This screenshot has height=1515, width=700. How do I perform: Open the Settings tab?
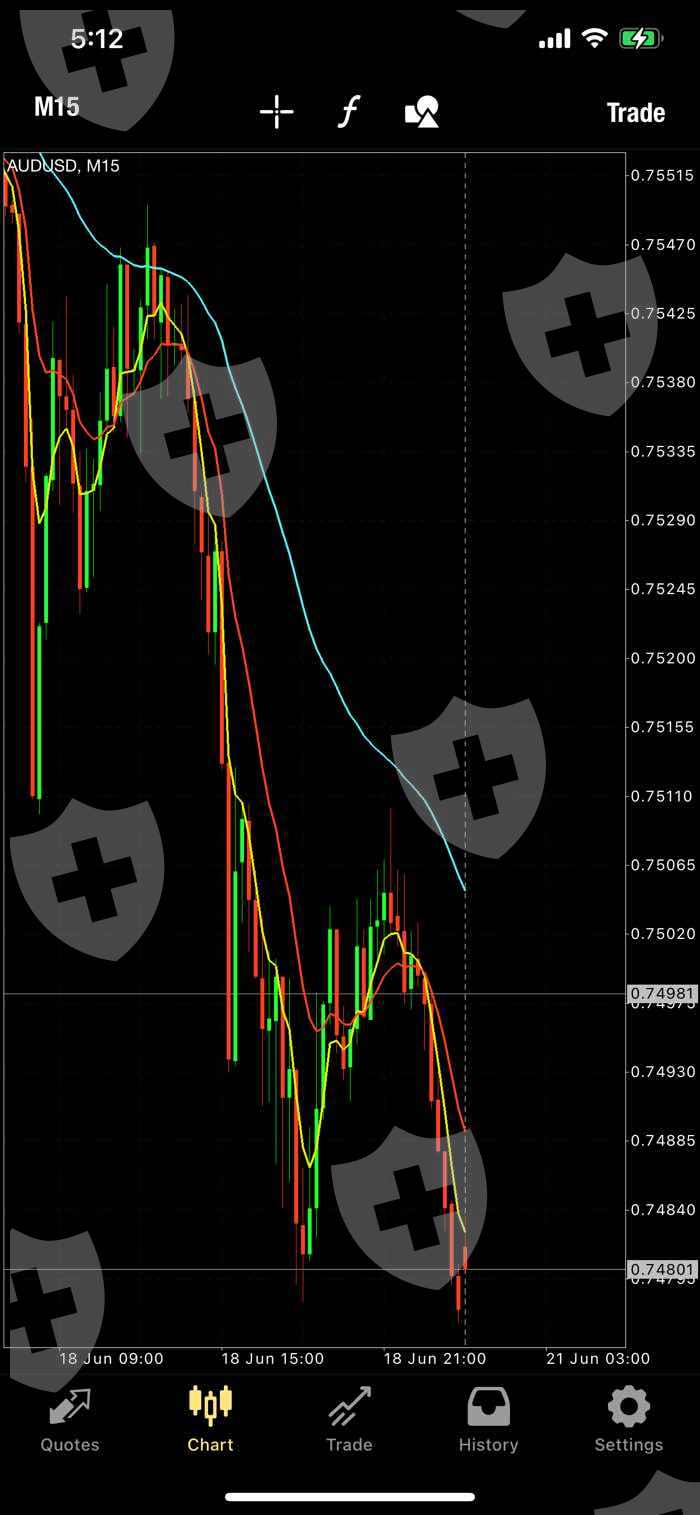click(629, 1419)
